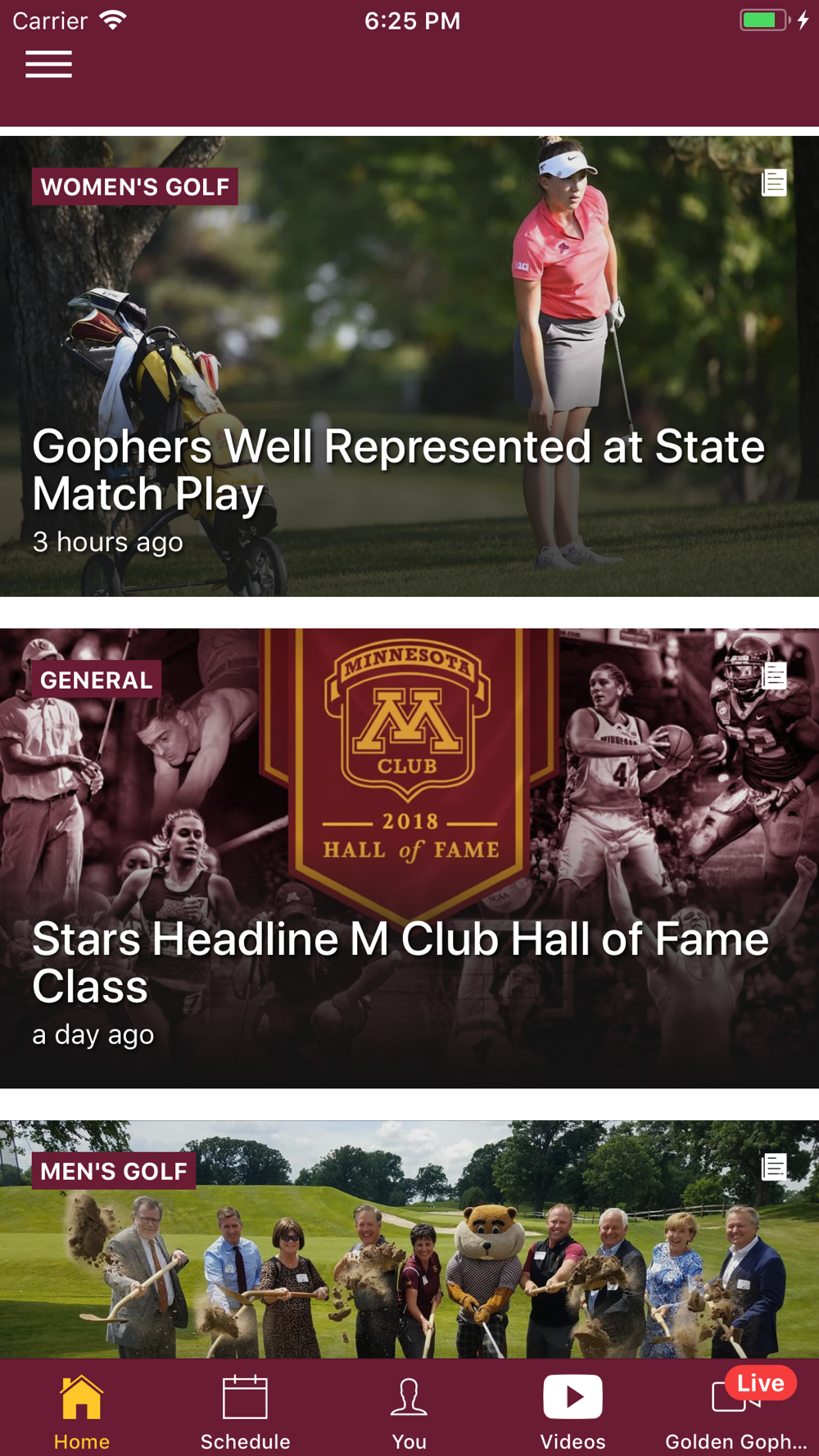Open the Men's Golf groundbreaking article

[409, 1239]
